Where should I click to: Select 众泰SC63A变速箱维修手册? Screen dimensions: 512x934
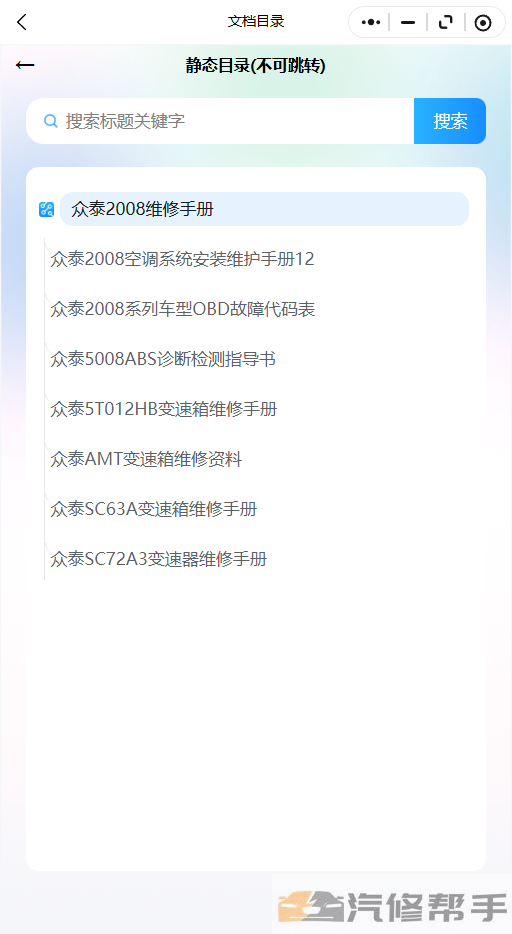coord(154,509)
